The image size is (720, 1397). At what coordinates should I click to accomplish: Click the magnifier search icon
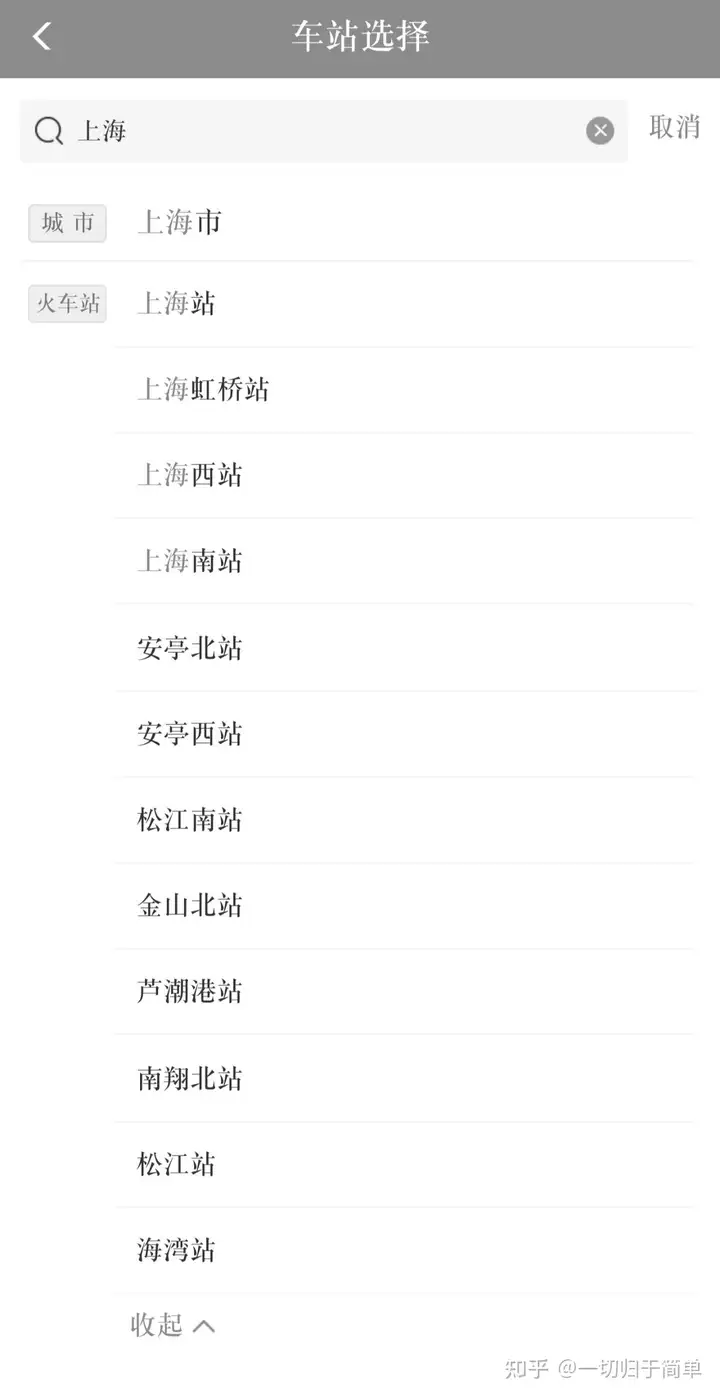pyautogui.click(x=47, y=131)
